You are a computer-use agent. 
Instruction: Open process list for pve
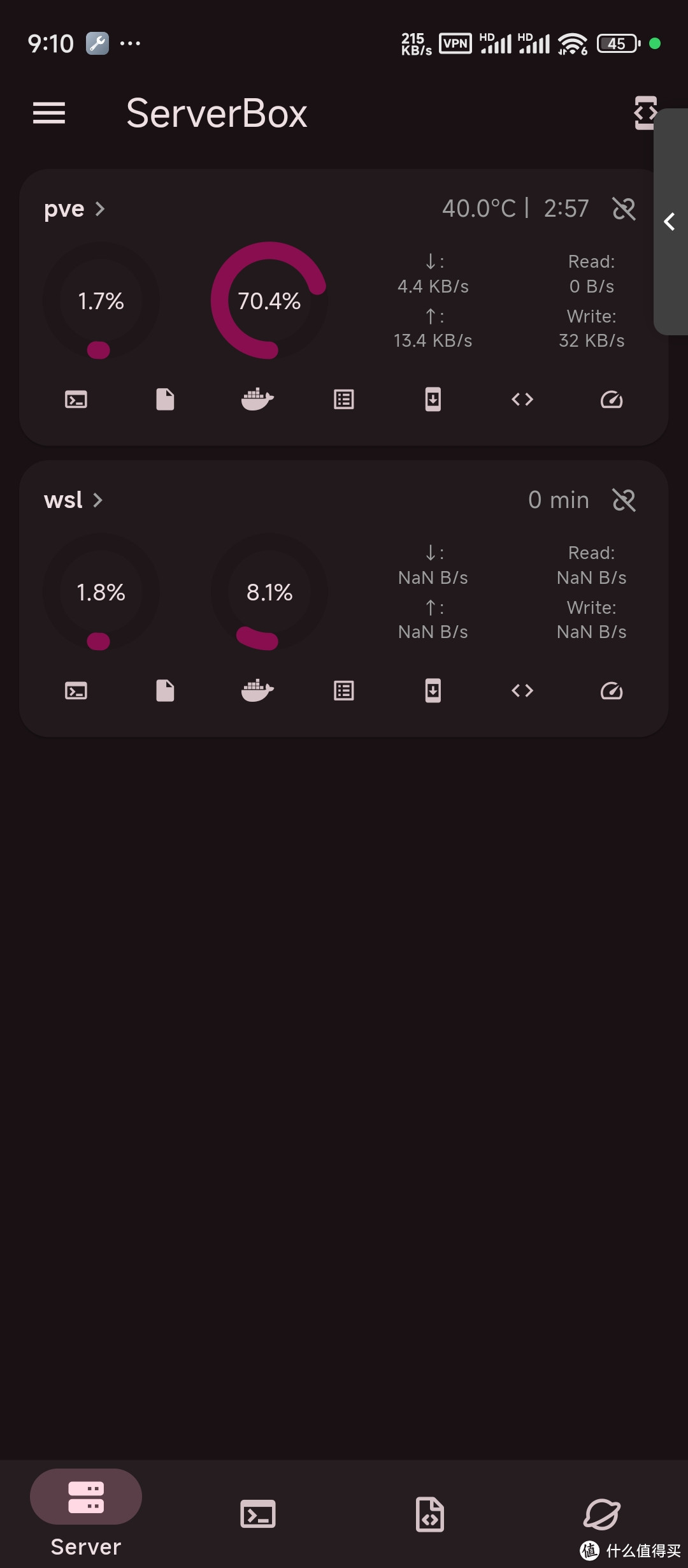click(344, 400)
